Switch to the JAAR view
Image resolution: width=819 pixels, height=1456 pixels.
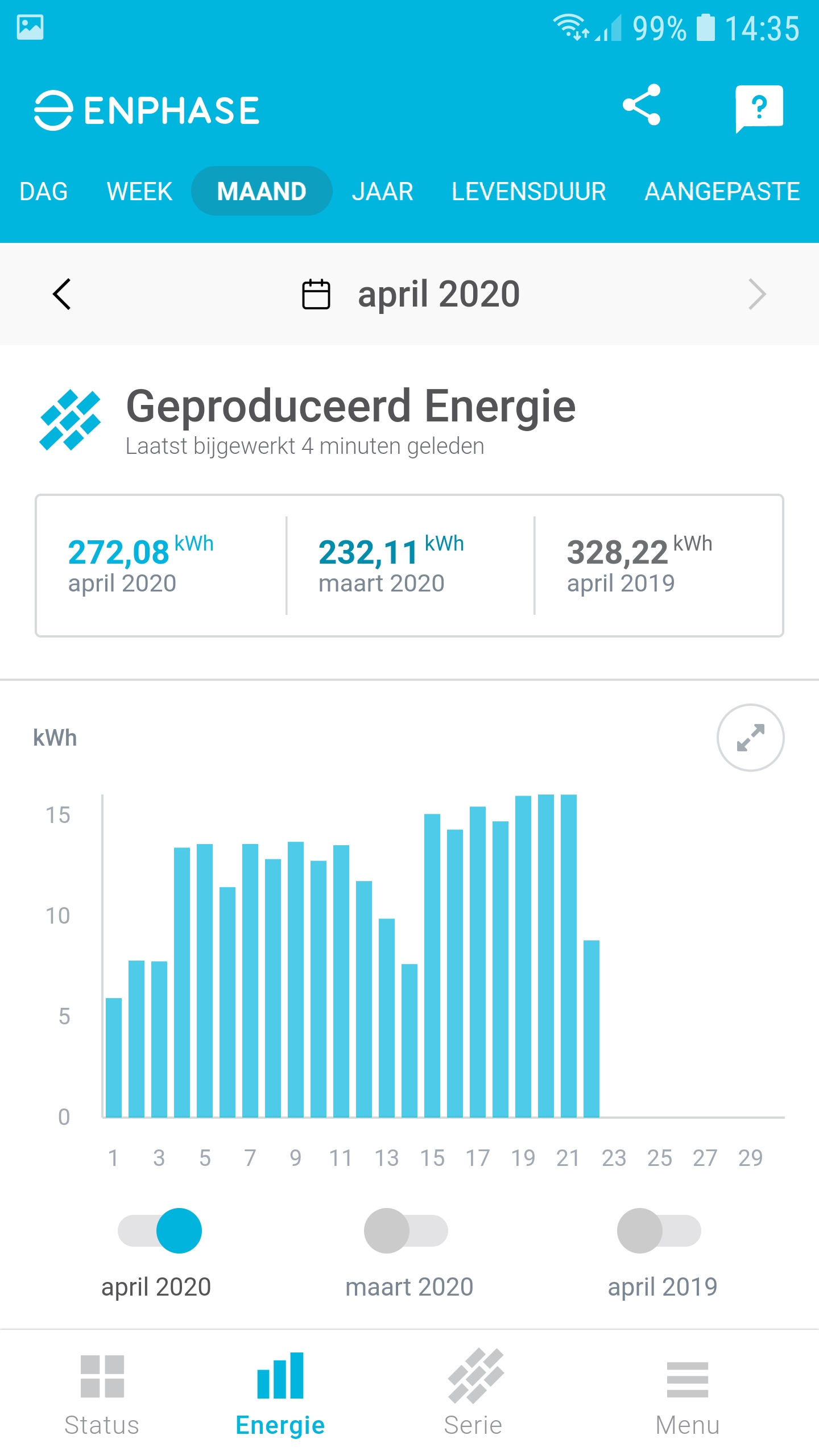pos(382,192)
